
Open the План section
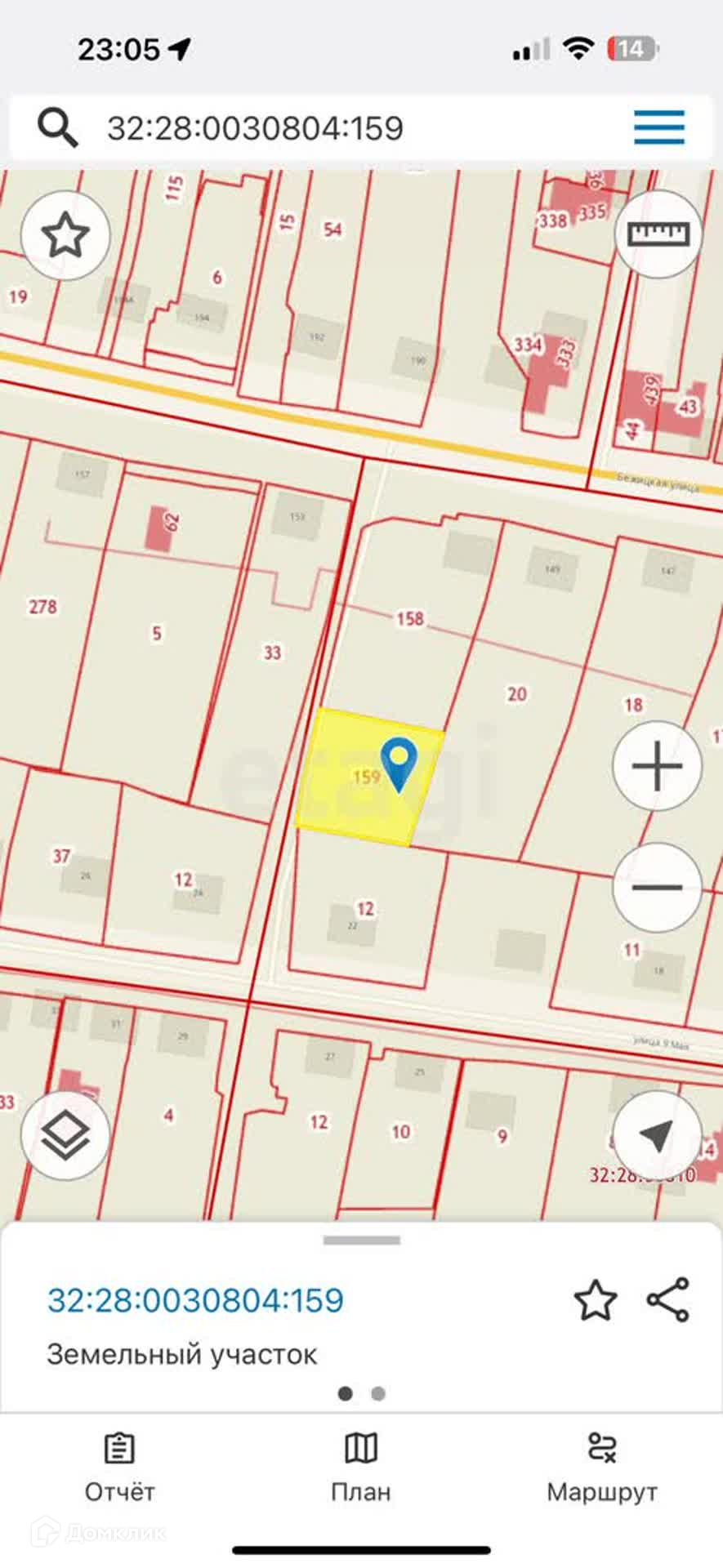(x=361, y=1467)
